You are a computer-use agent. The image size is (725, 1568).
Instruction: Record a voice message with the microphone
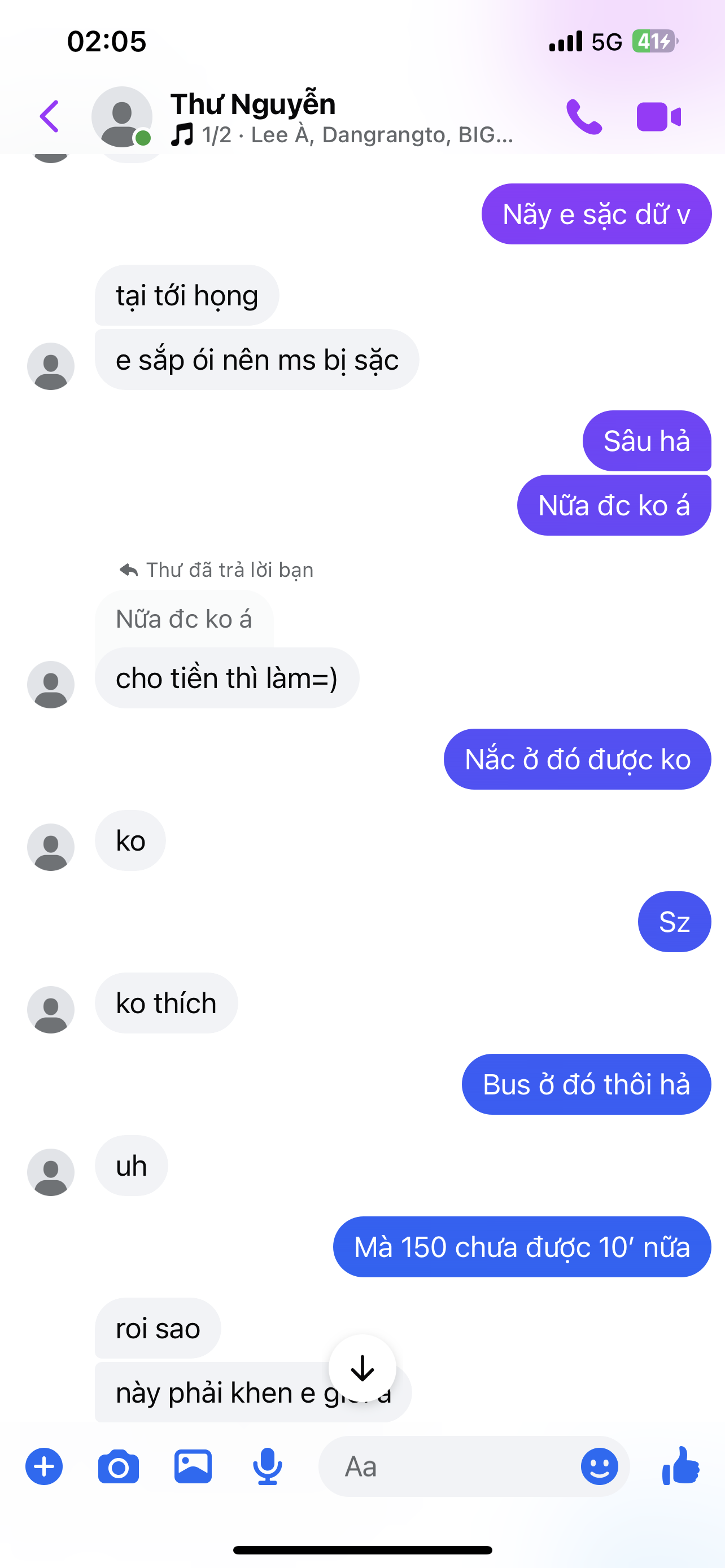tap(267, 1466)
